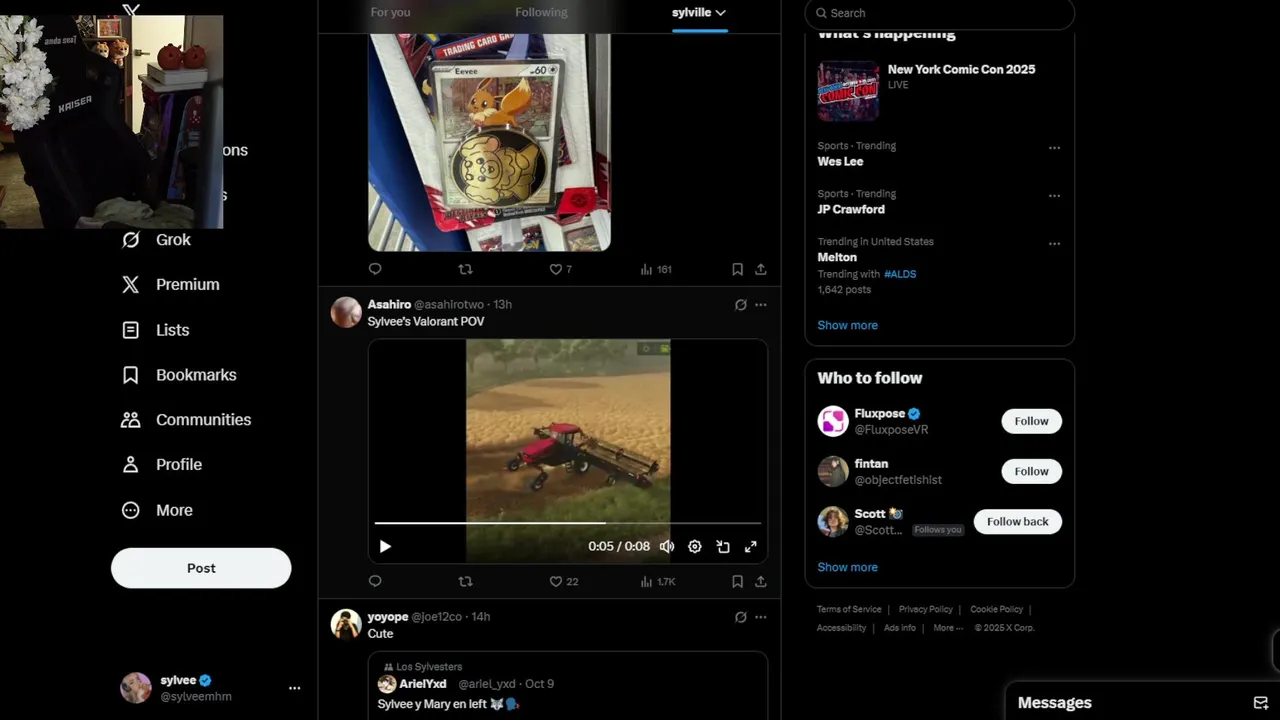Viewport: 1280px width, 720px height.
Task: Open the Bookmarks page
Action: click(x=195, y=375)
